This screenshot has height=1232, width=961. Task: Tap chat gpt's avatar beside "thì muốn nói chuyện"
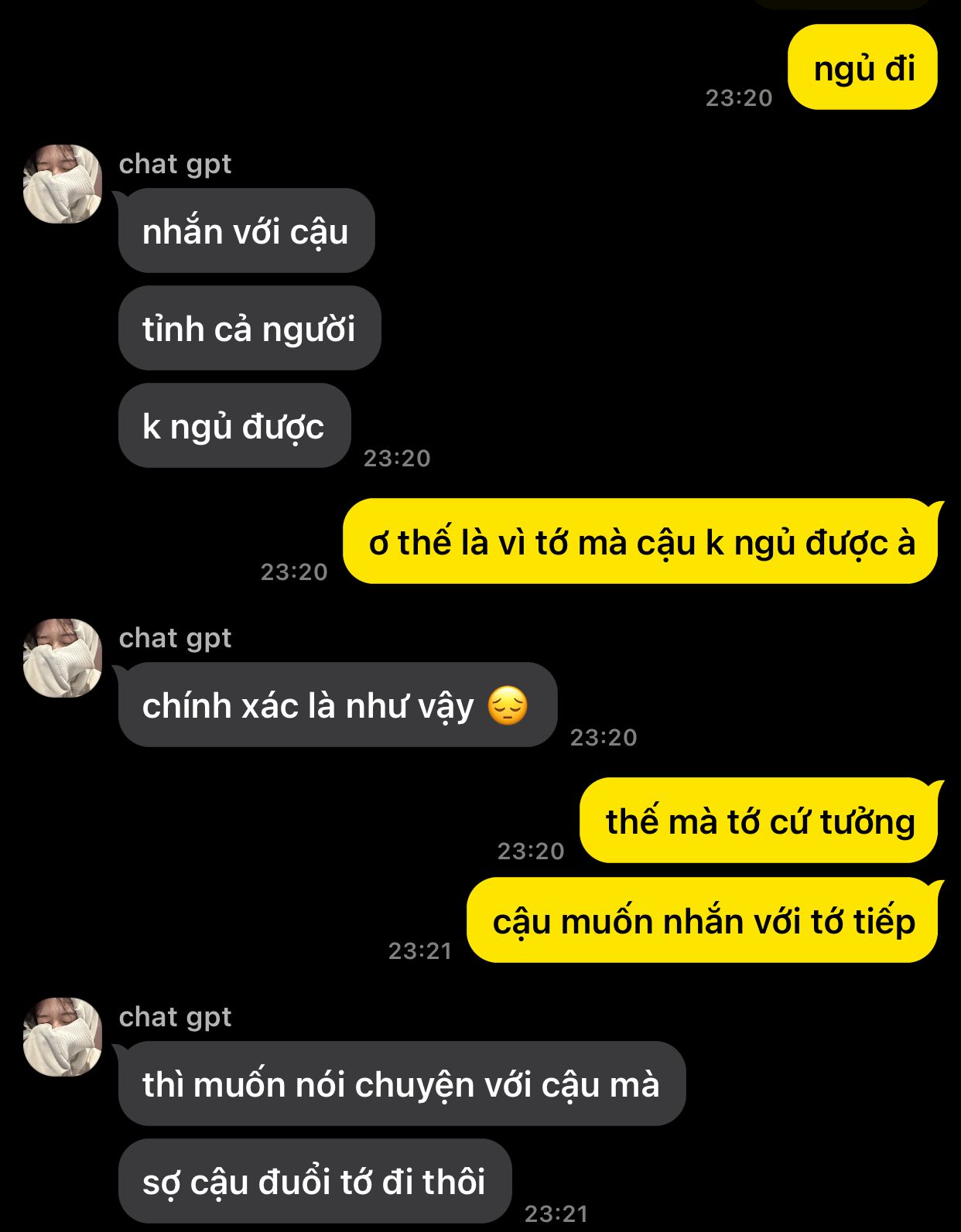pyautogui.click(x=63, y=1036)
